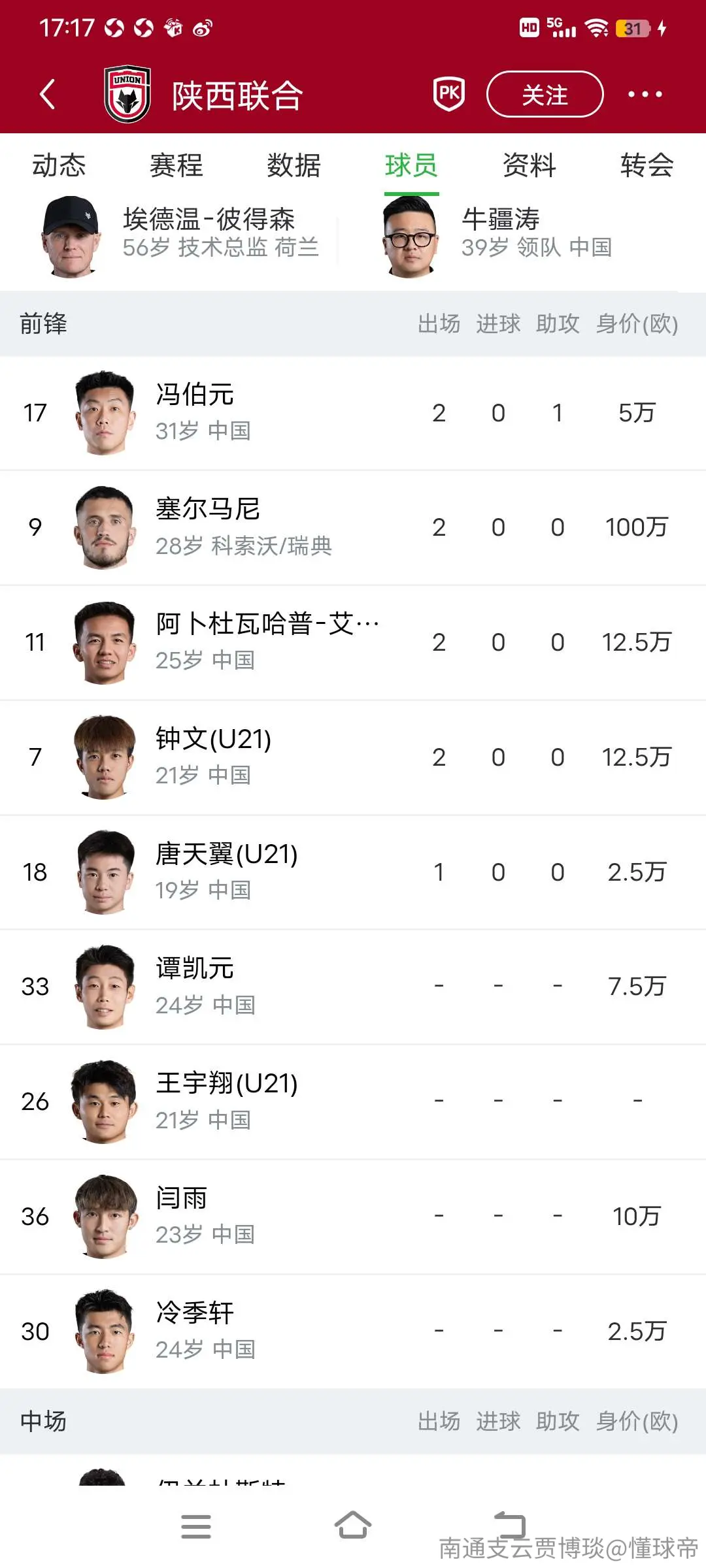Screen dimensions: 706x1568
Task: Switch to the 赛程 tab
Action: (176, 165)
